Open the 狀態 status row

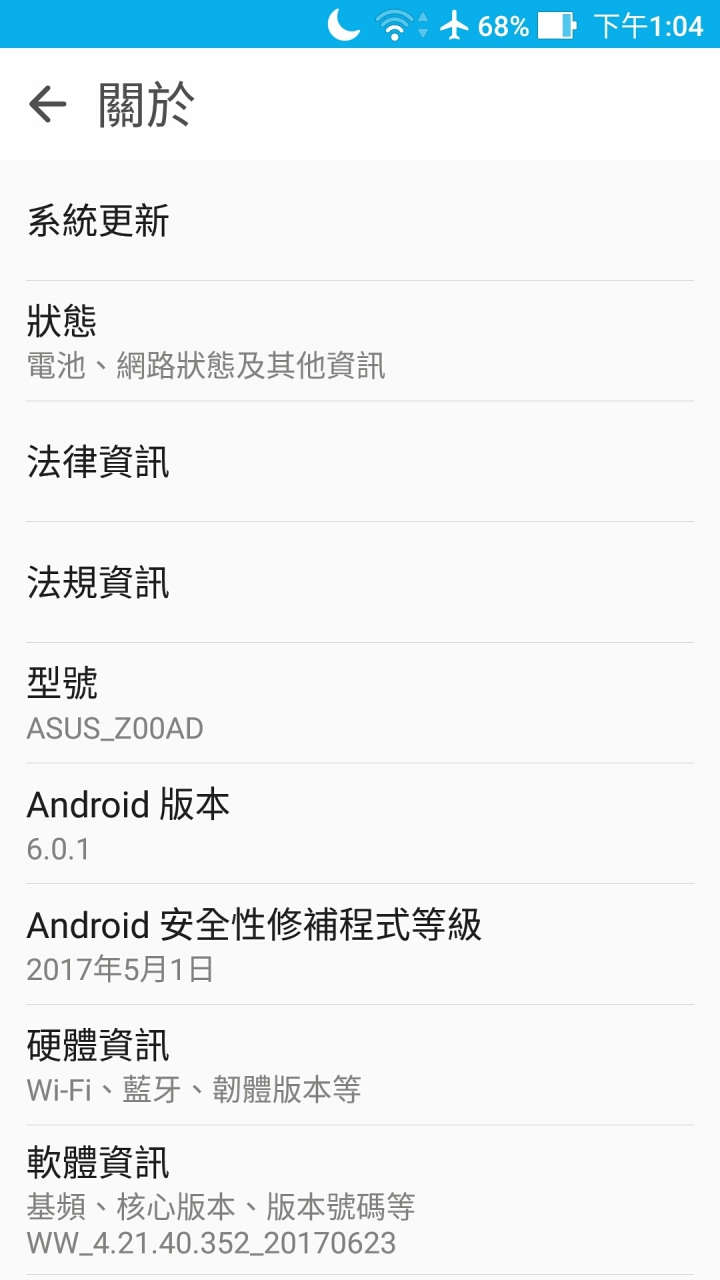(x=360, y=341)
